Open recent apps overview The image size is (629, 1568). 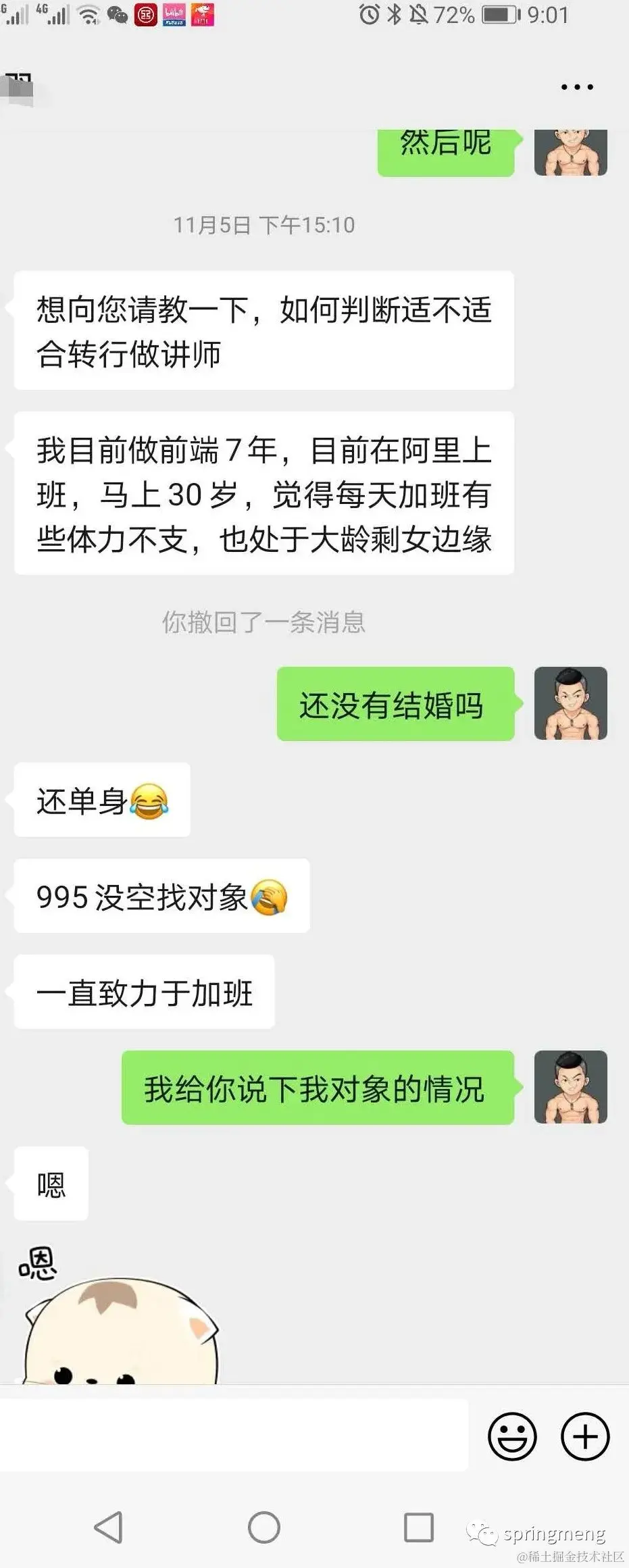(418, 1527)
